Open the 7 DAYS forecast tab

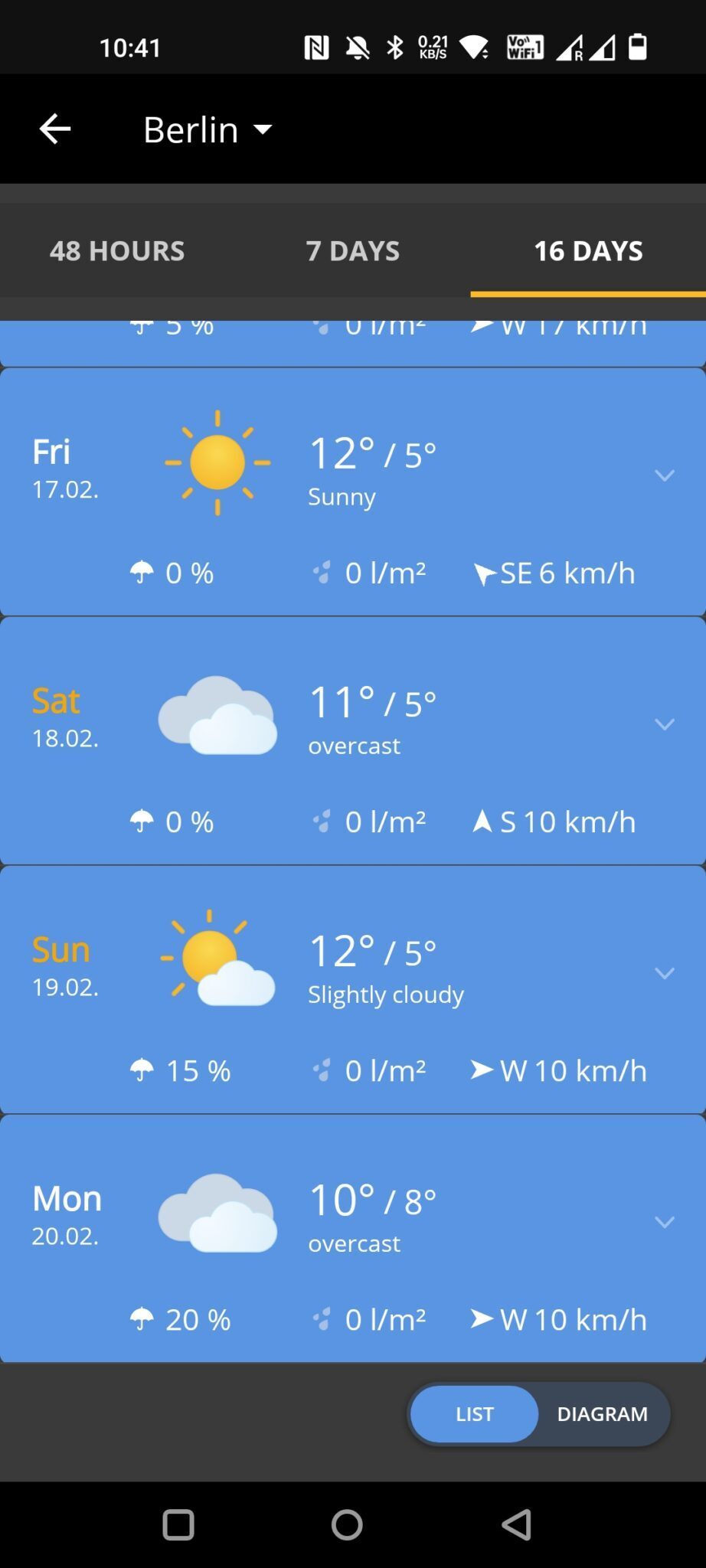(x=351, y=251)
